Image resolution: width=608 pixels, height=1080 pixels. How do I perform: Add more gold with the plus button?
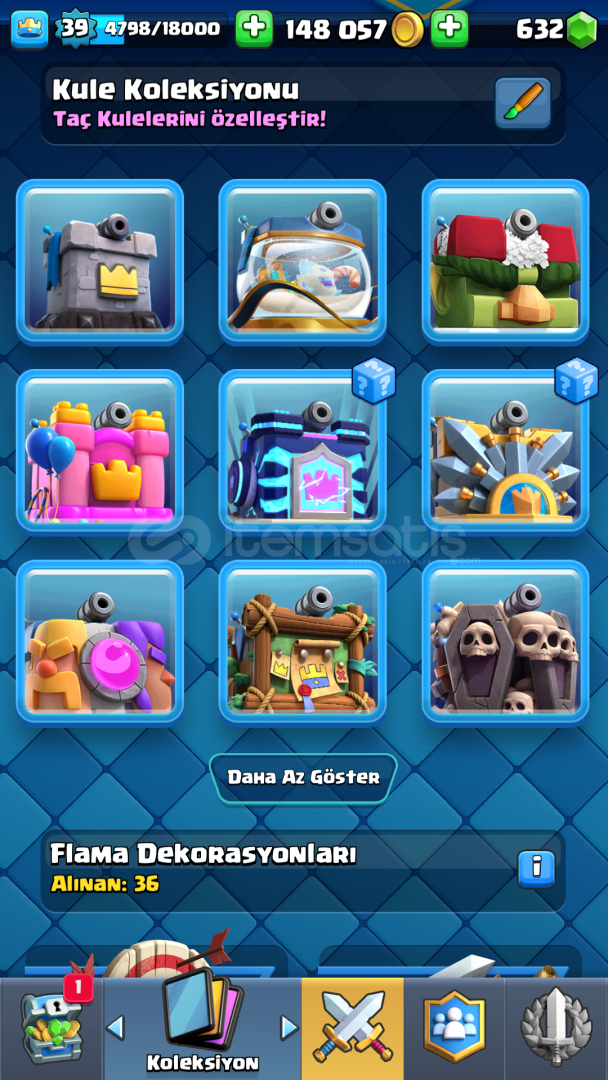pos(450,29)
